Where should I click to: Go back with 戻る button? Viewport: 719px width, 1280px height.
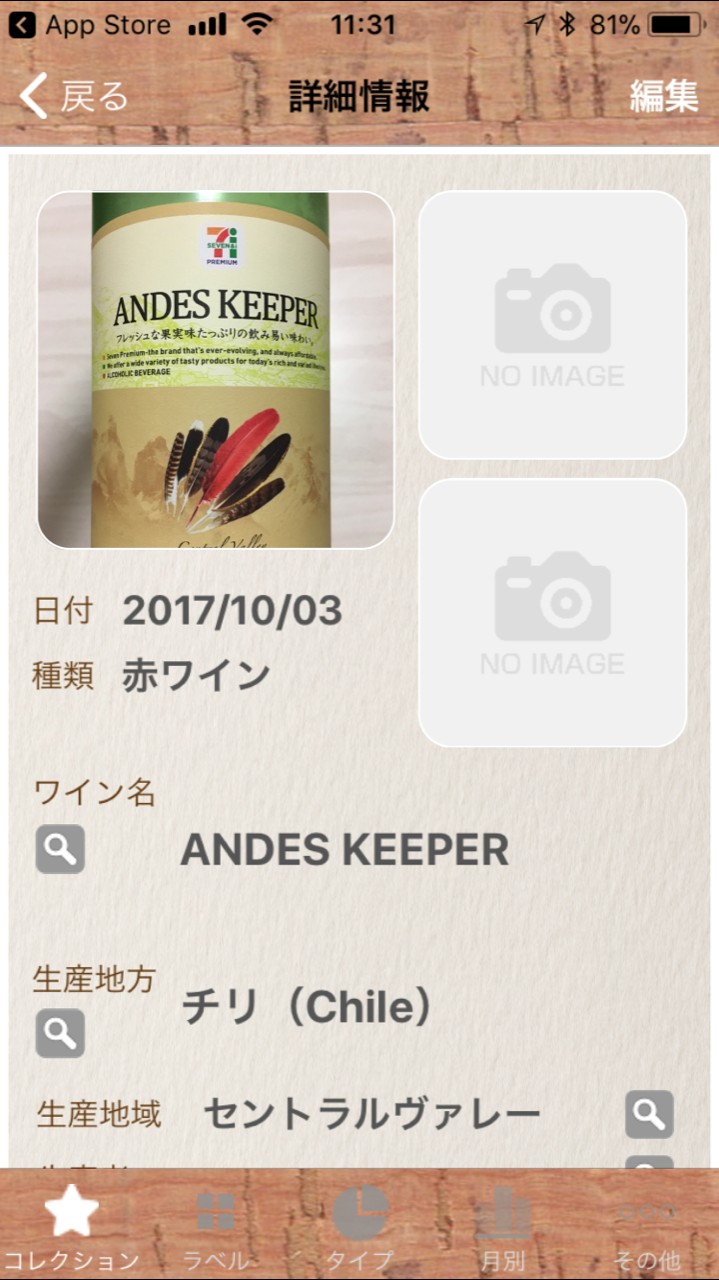click(x=75, y=96)
